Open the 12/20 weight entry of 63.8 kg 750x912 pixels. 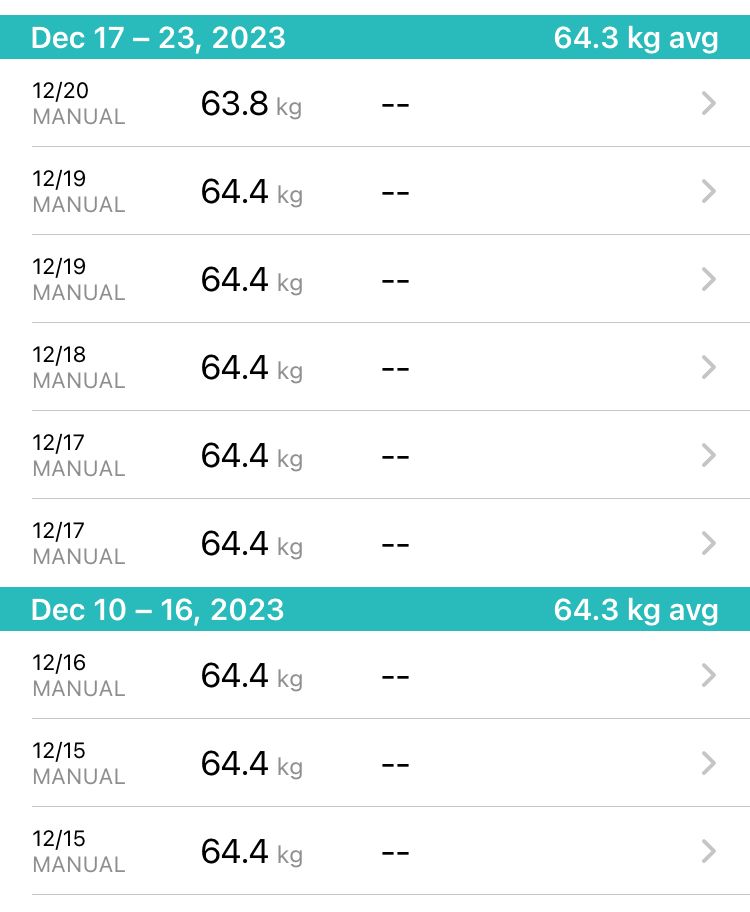click(x=375, y=103)
